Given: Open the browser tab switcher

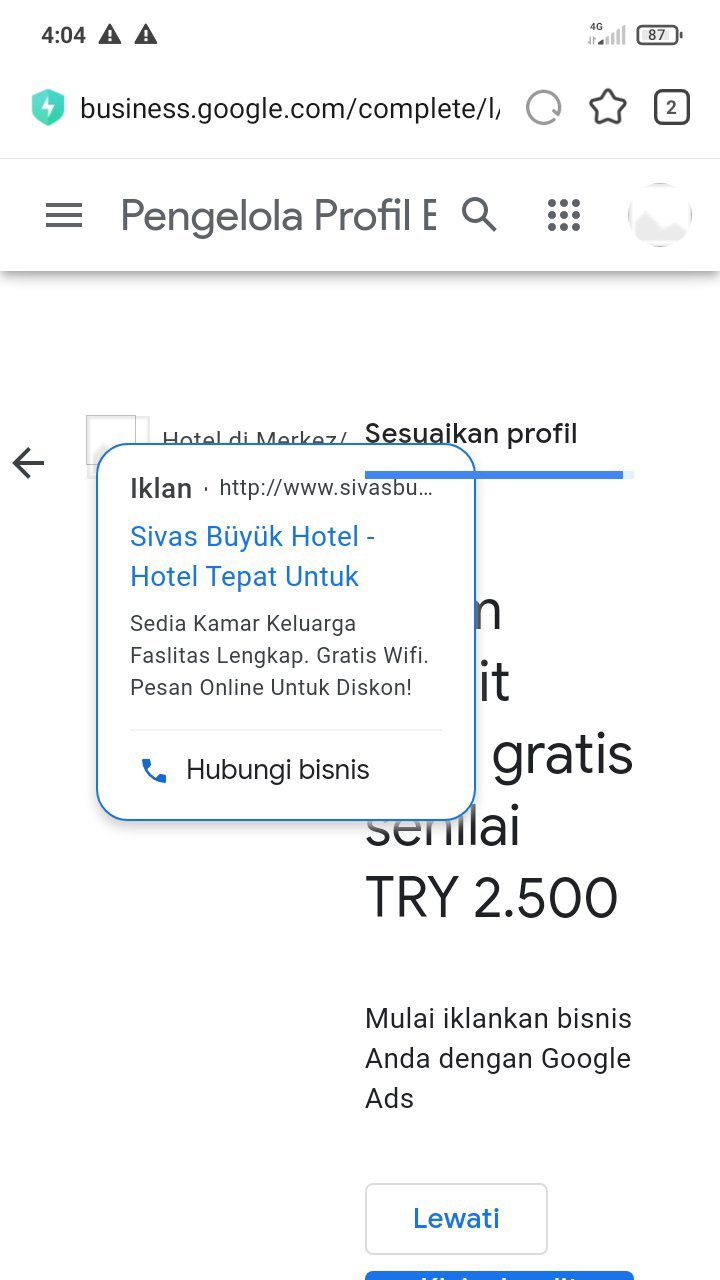Looking at the screenshot, I should coord(671,108).
